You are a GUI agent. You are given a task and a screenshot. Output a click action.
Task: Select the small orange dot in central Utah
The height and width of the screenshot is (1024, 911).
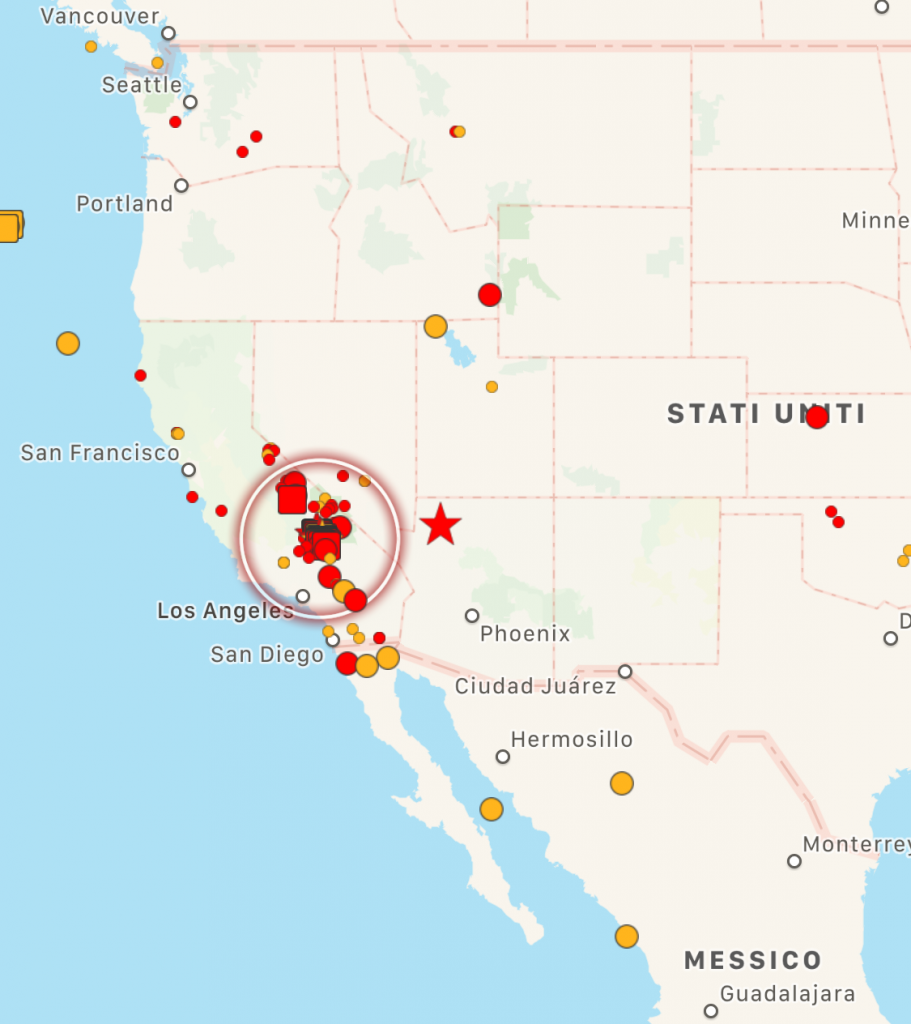click(492, 387)
